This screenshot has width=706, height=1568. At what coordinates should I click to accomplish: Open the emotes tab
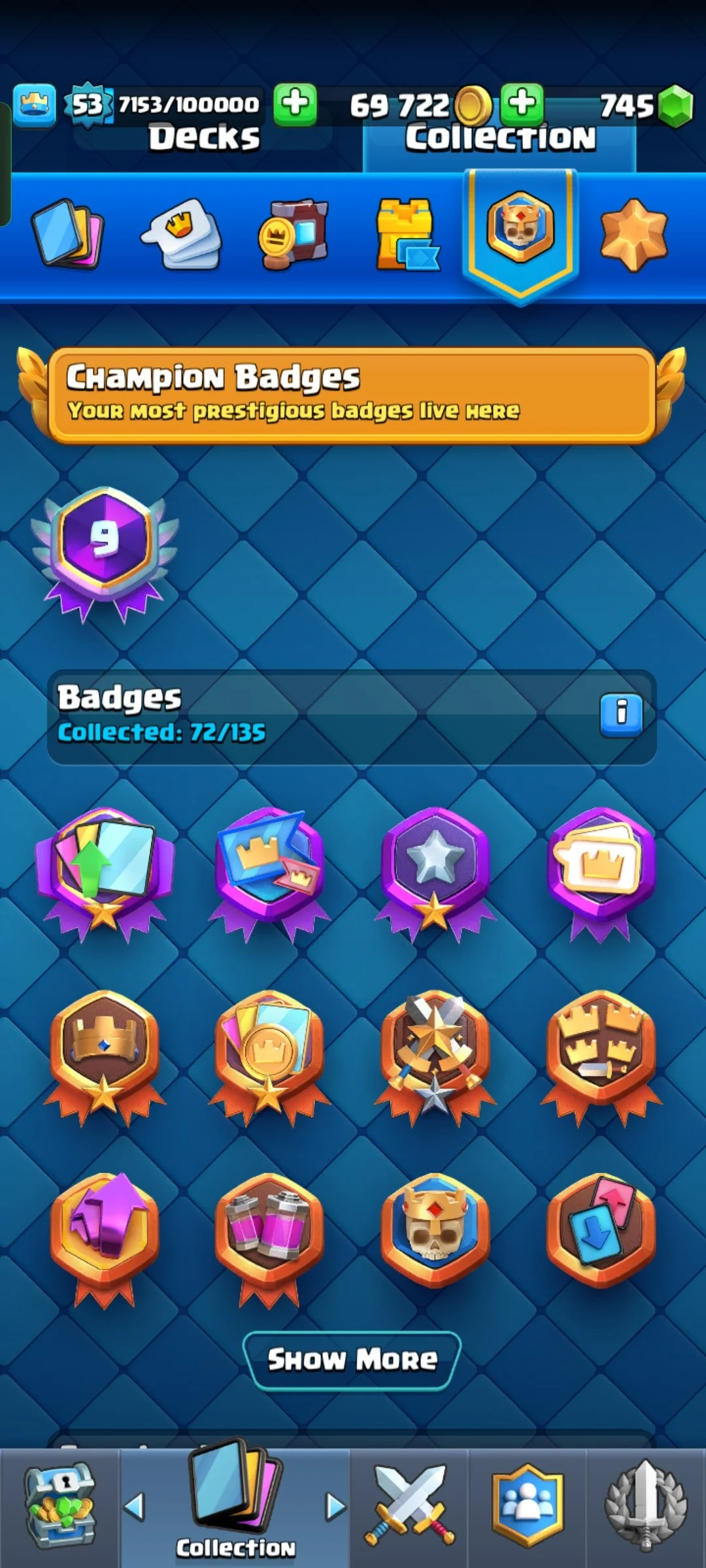(x=182, y=234)
